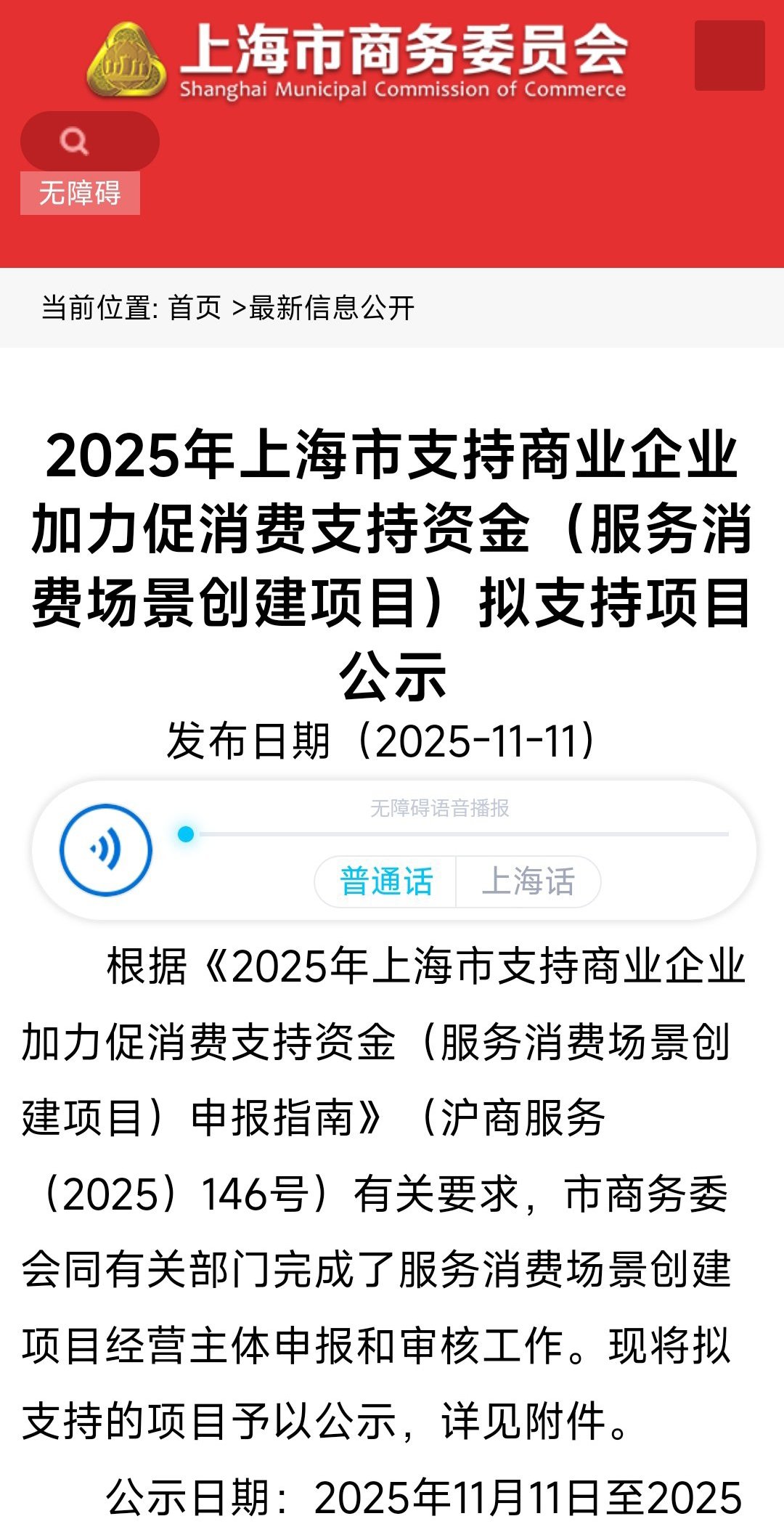Open the 无障碍 accessibility mode
Viewport: 784px width, 1540px height.
tap(80, 193)
